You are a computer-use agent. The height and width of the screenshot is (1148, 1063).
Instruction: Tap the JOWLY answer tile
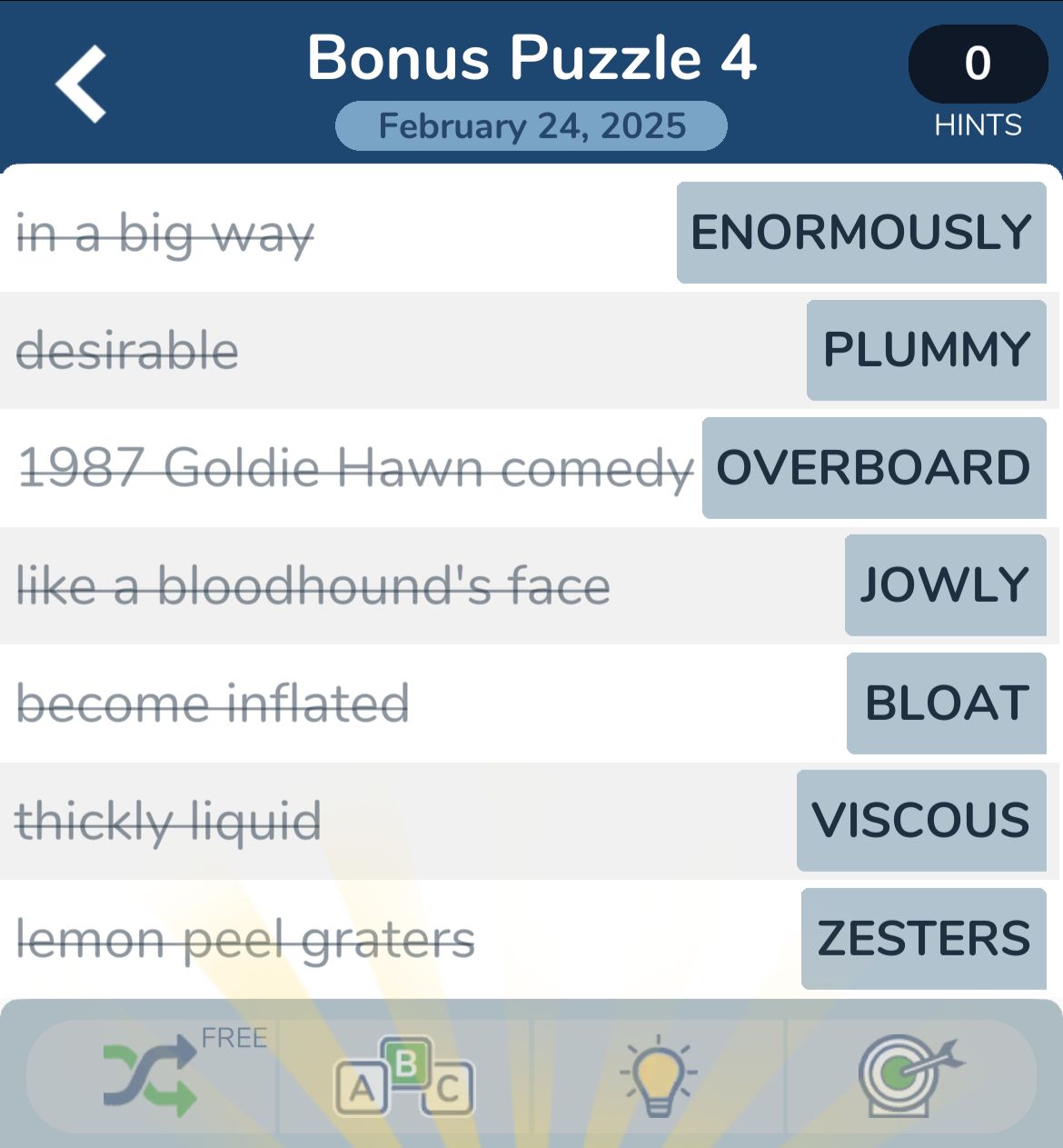pyautogui.click(x=945, y=584)
